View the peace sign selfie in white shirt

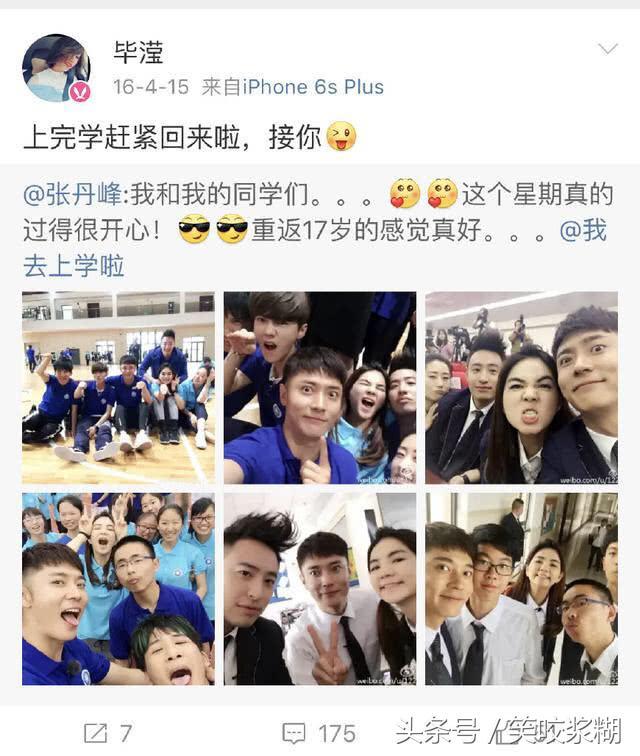tap(319, 588)
